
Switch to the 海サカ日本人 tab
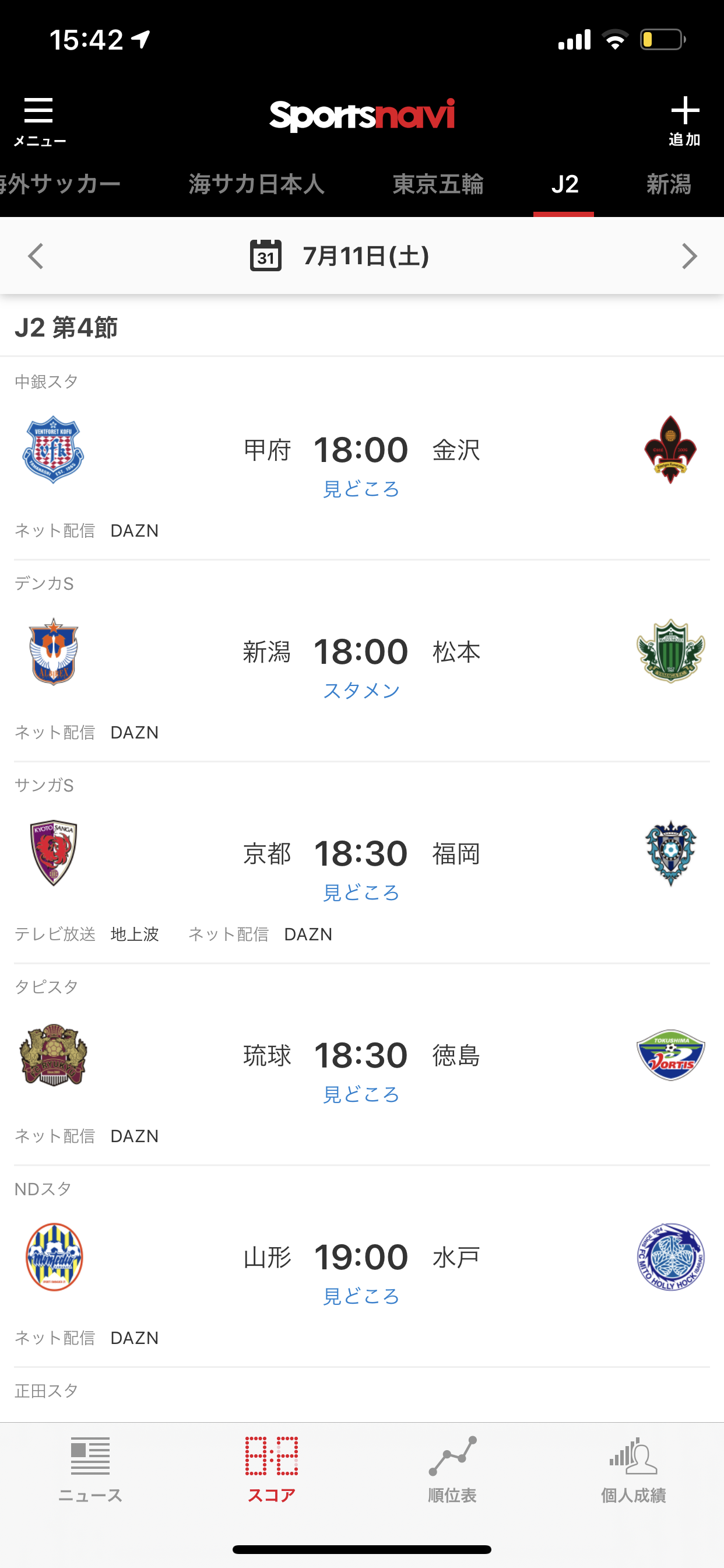(x=256, y=184)
